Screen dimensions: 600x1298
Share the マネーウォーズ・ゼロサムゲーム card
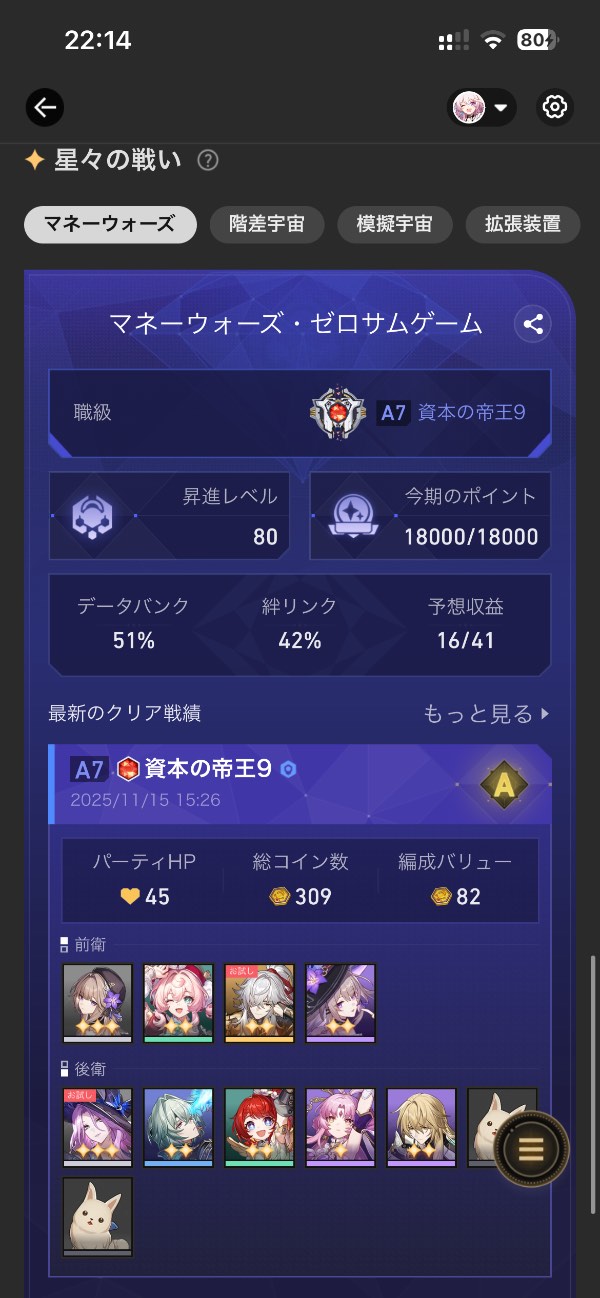coord(533,324)
